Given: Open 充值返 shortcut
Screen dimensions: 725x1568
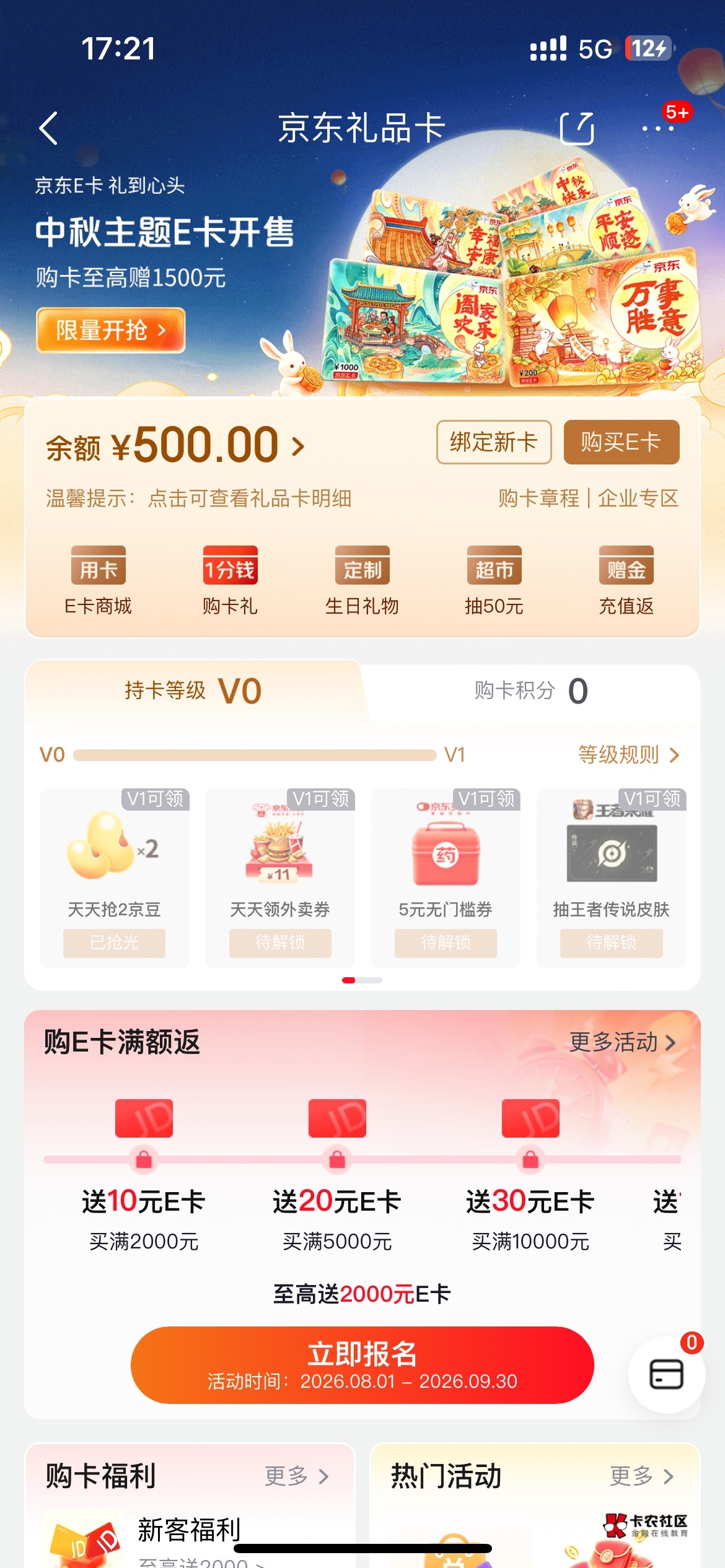Looking at the screenshot, I should 626,581.
